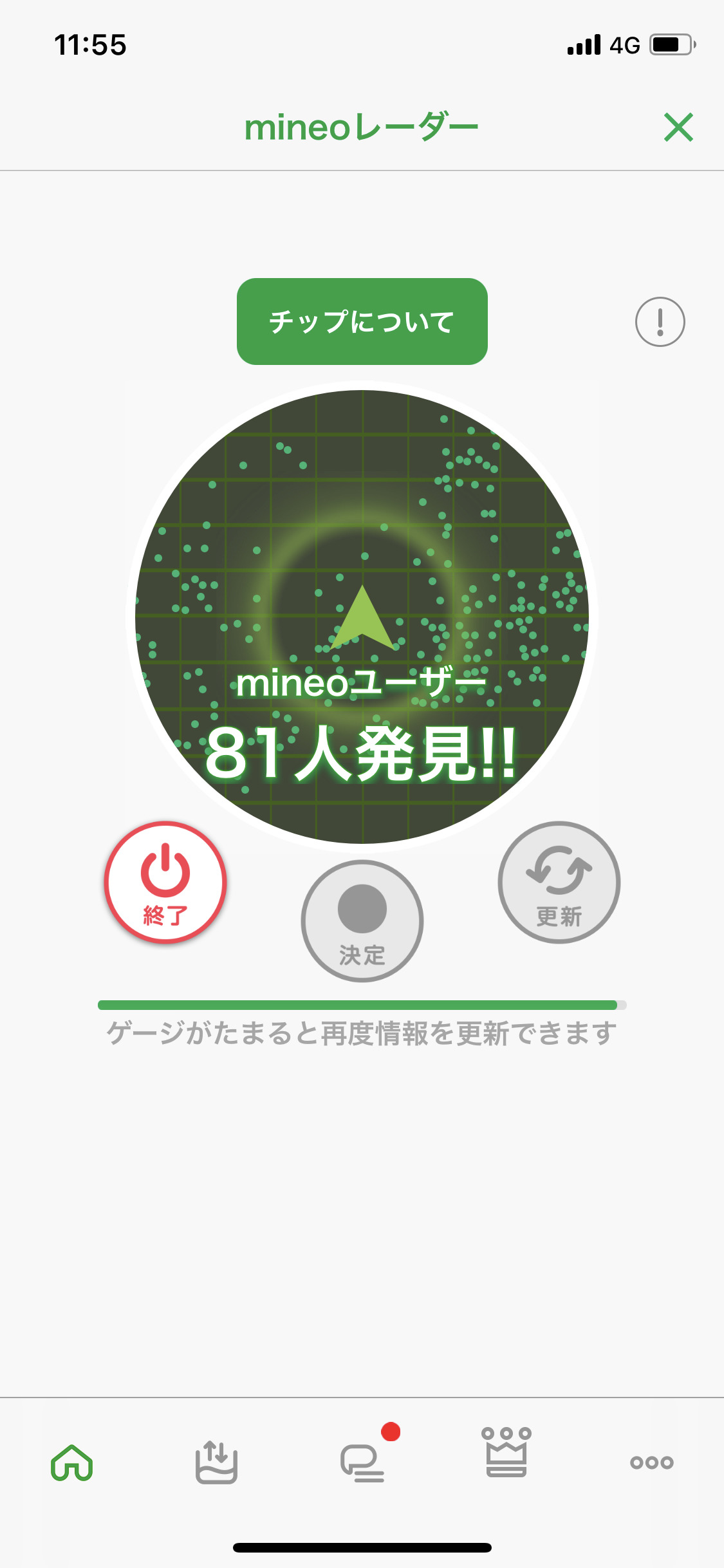Close the mineoレーダー screen
Viewport: 724px width, 1568px height.
[678, 127]
